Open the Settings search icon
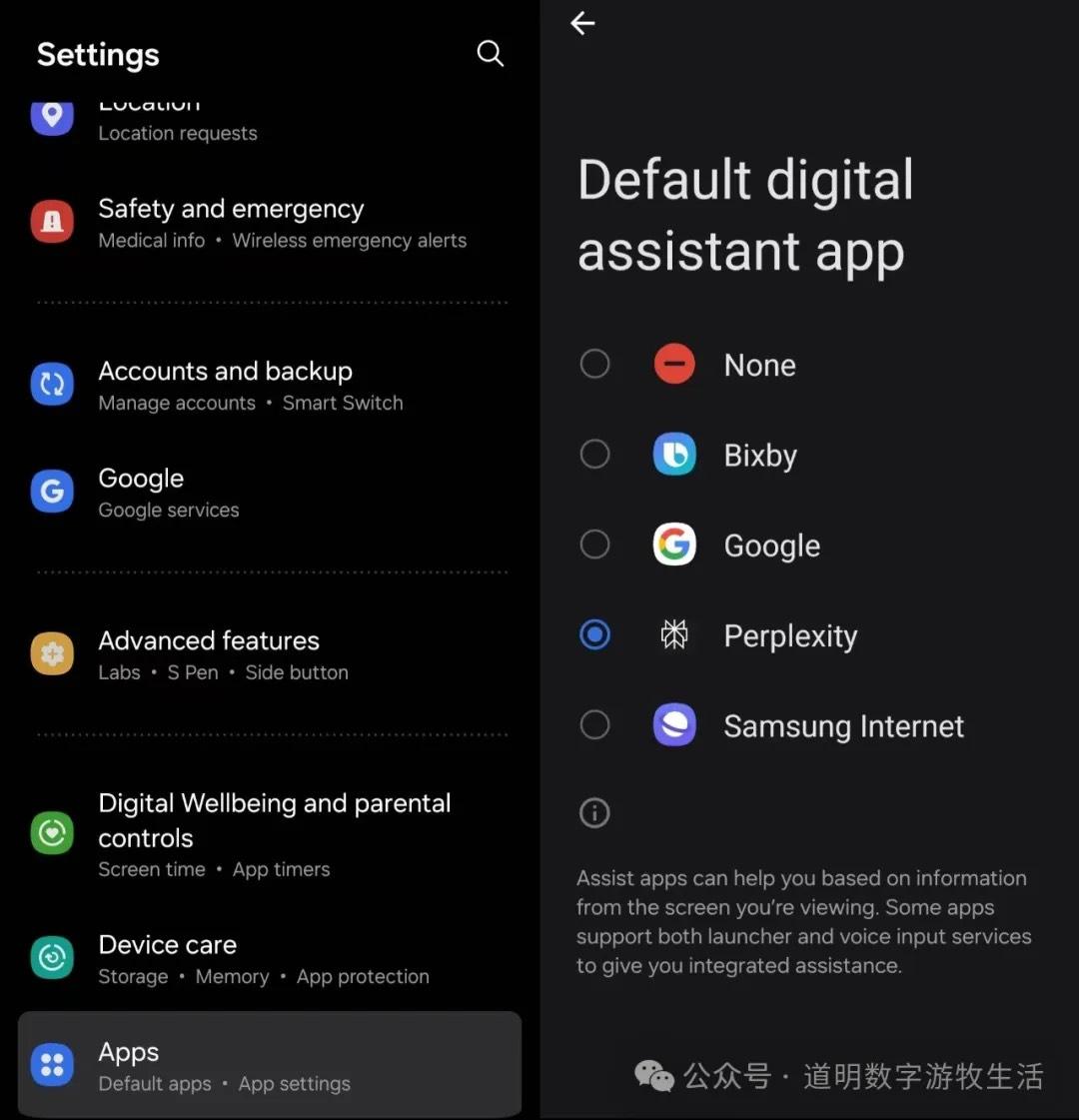Image resolution: width=1079 pixels, height=1120 pixels. pos(490,53)
